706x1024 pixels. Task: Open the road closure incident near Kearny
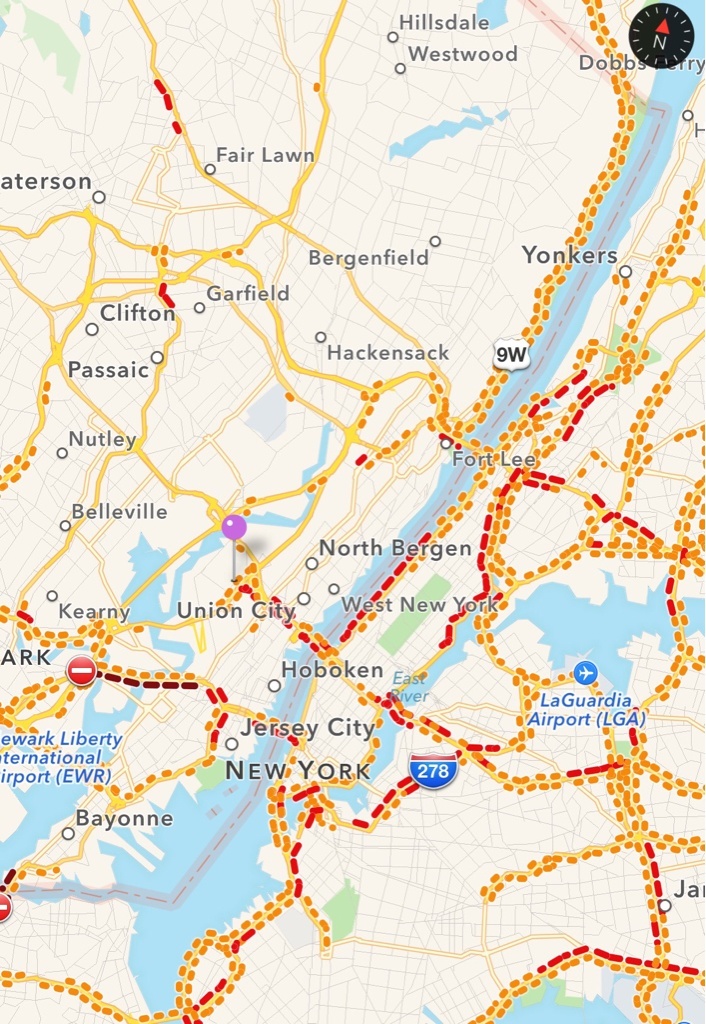[82, 670]
